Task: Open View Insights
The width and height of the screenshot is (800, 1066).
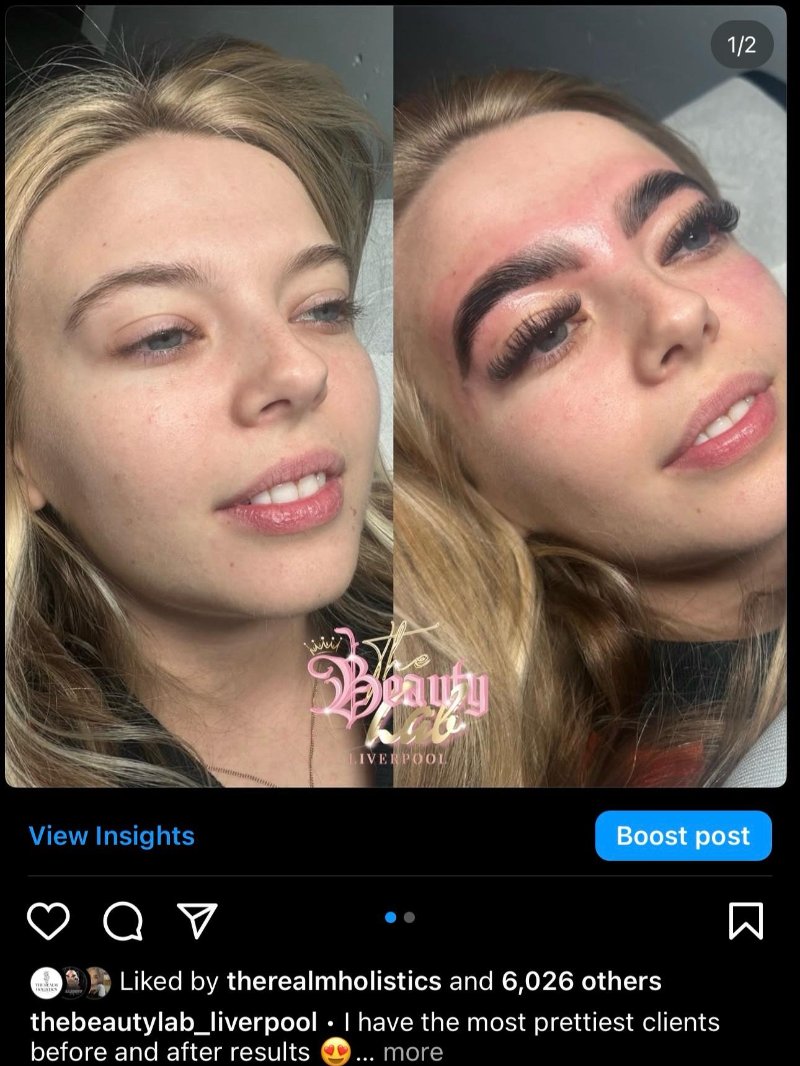Action: click(x=112, y=836)
